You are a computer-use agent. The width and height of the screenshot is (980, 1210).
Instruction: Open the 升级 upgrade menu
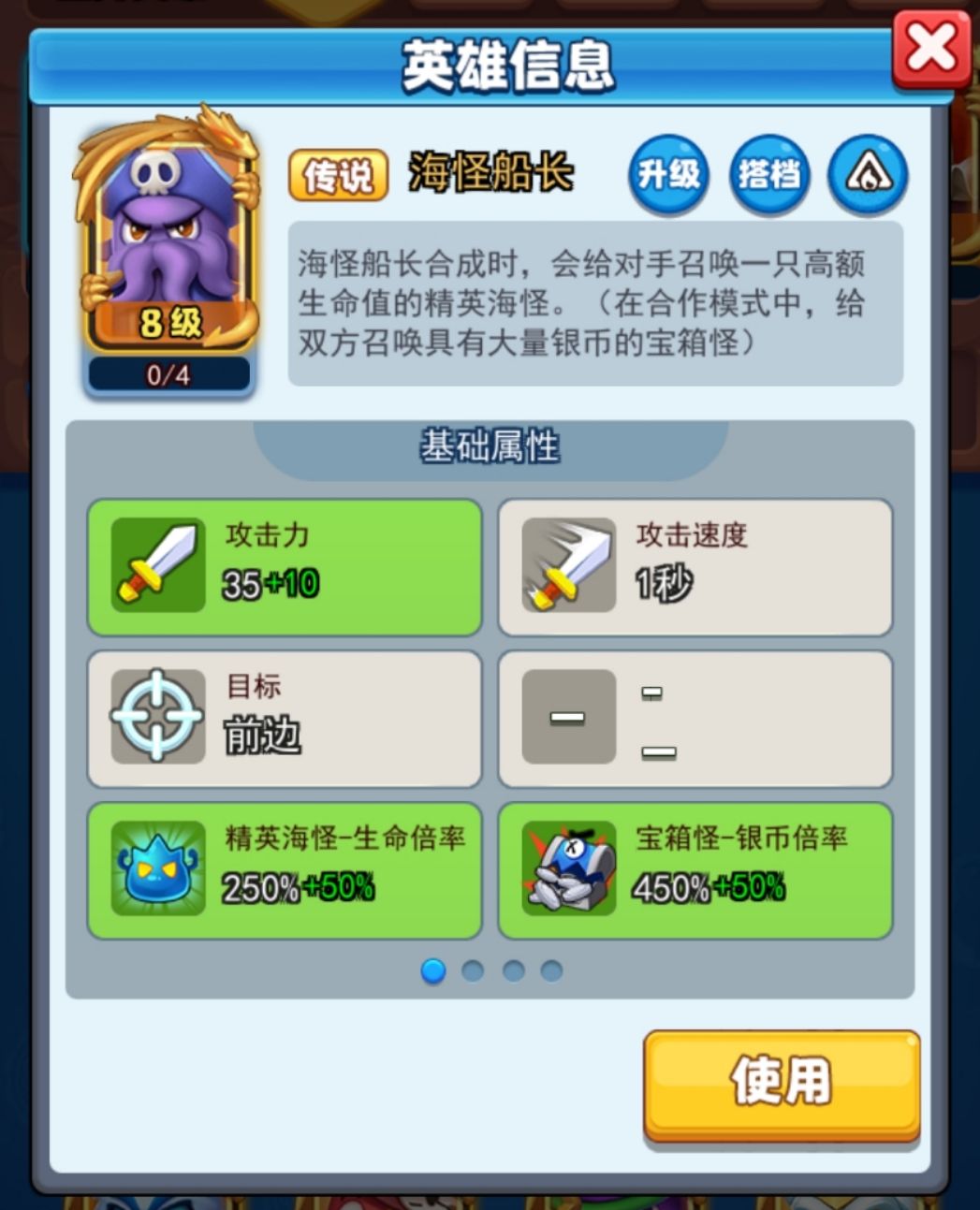(667, 175)
